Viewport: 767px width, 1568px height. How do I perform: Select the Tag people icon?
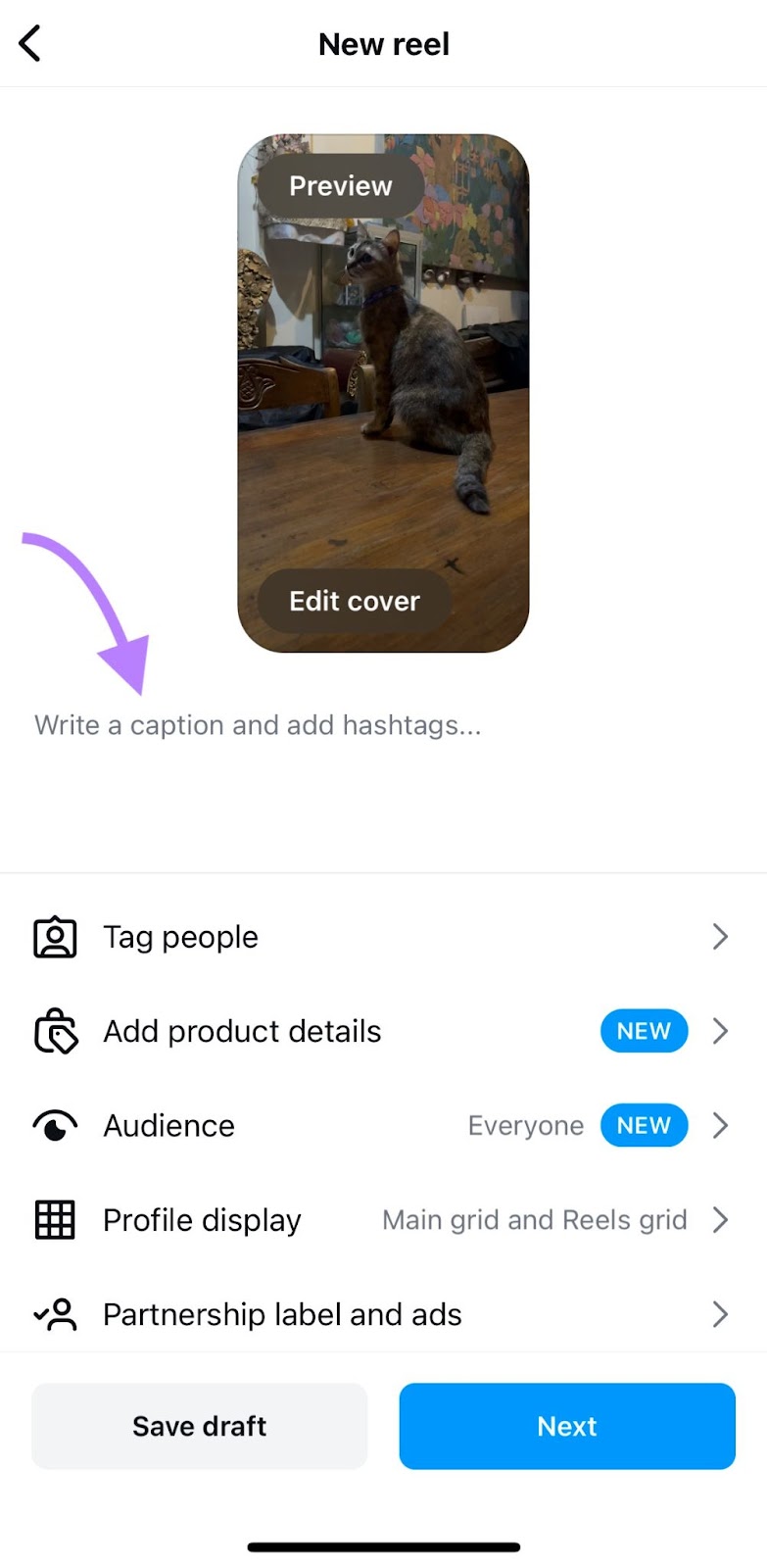click(x=55, y=936)
